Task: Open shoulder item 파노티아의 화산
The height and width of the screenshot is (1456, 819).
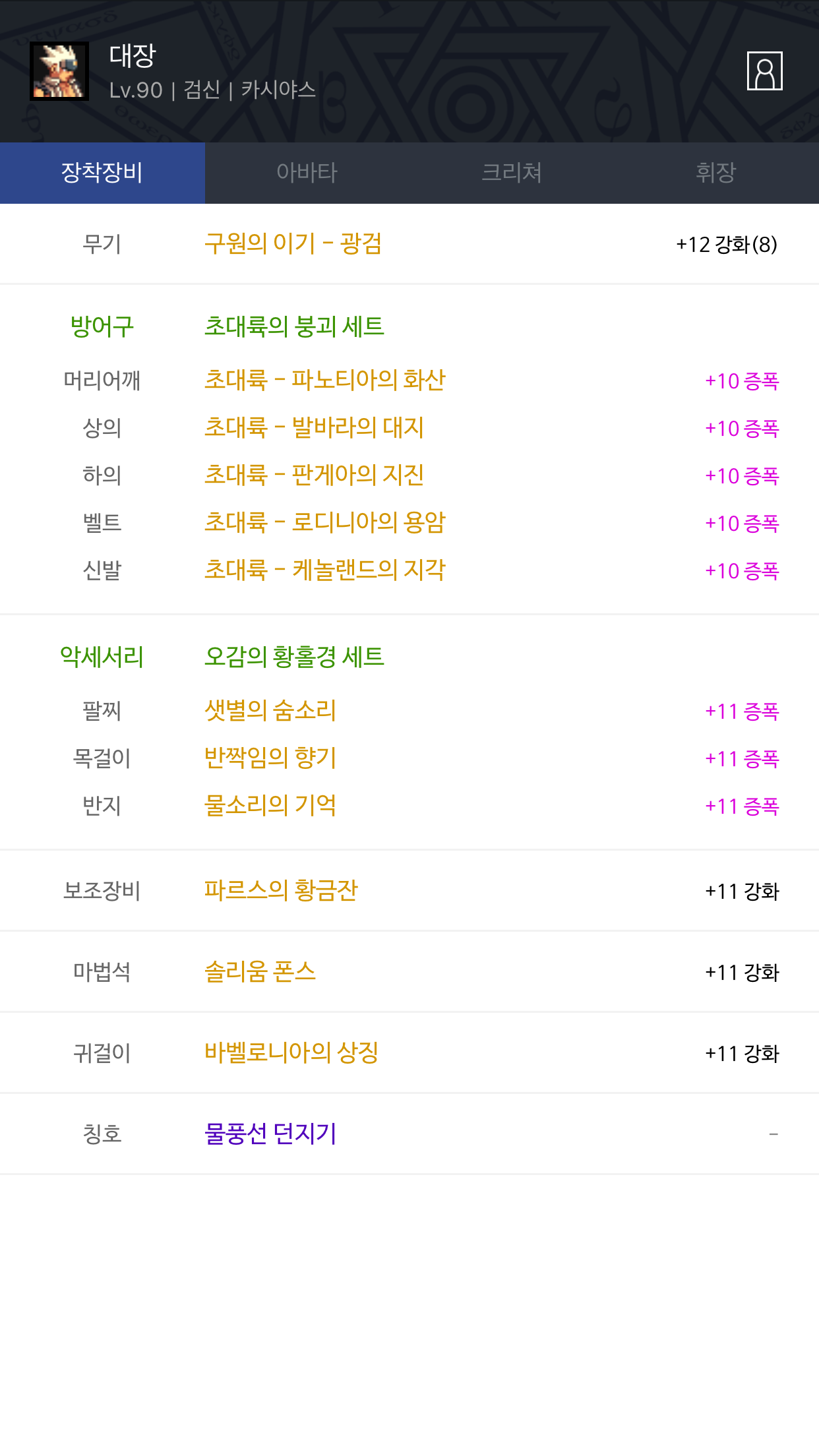Action: coord(324,380)
